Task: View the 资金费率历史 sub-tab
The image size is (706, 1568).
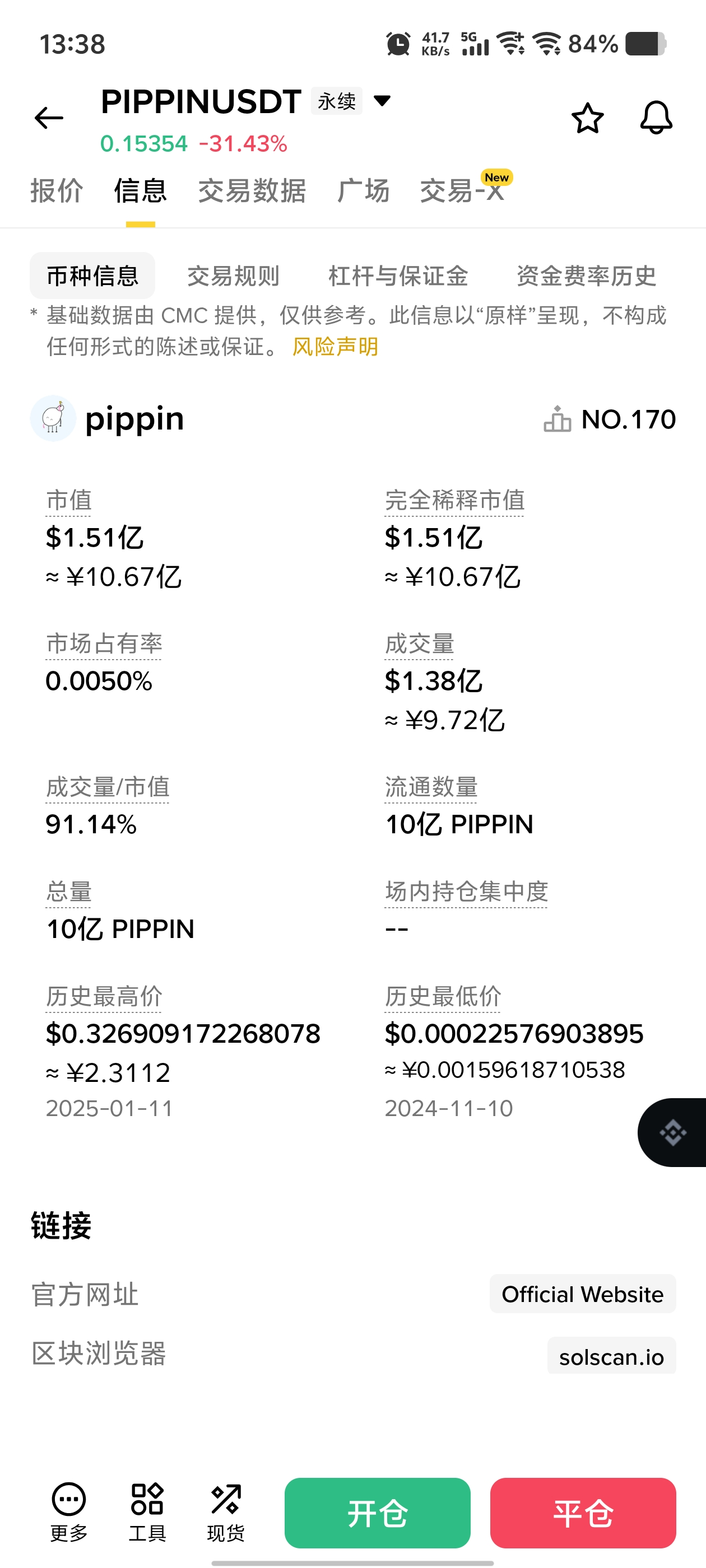Action: pyautogui.click(x=586, y=276)
